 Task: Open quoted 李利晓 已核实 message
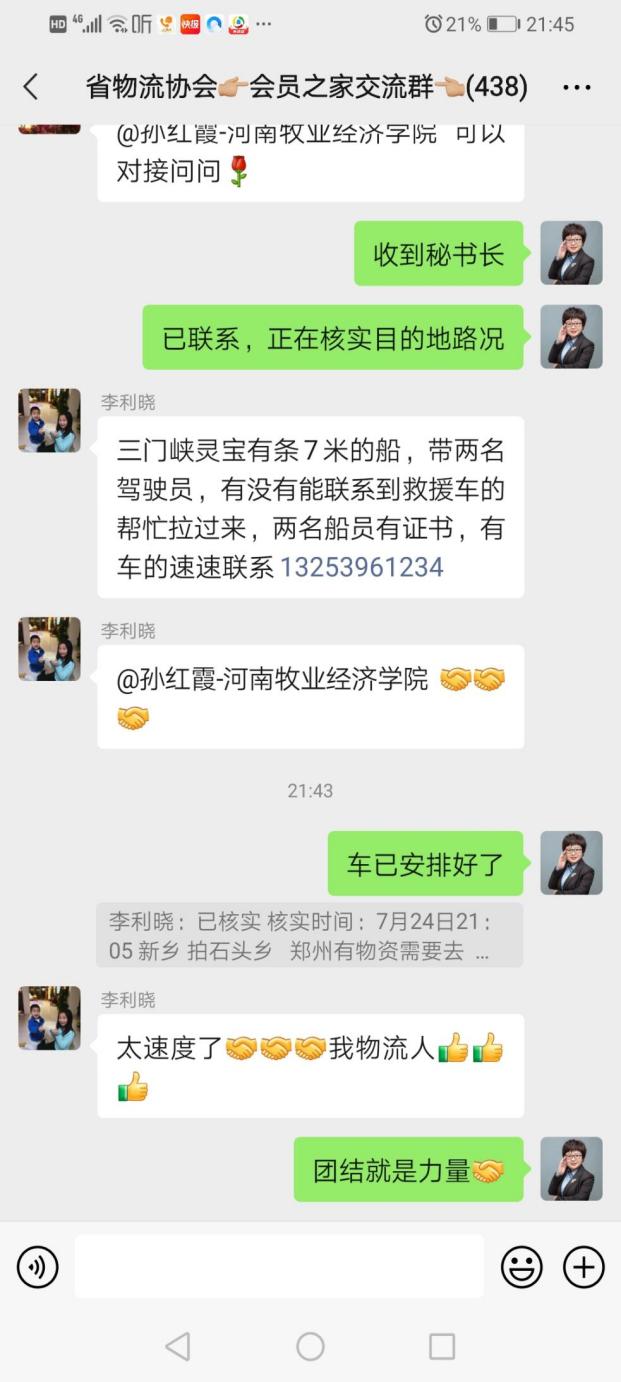click(309, 935)
